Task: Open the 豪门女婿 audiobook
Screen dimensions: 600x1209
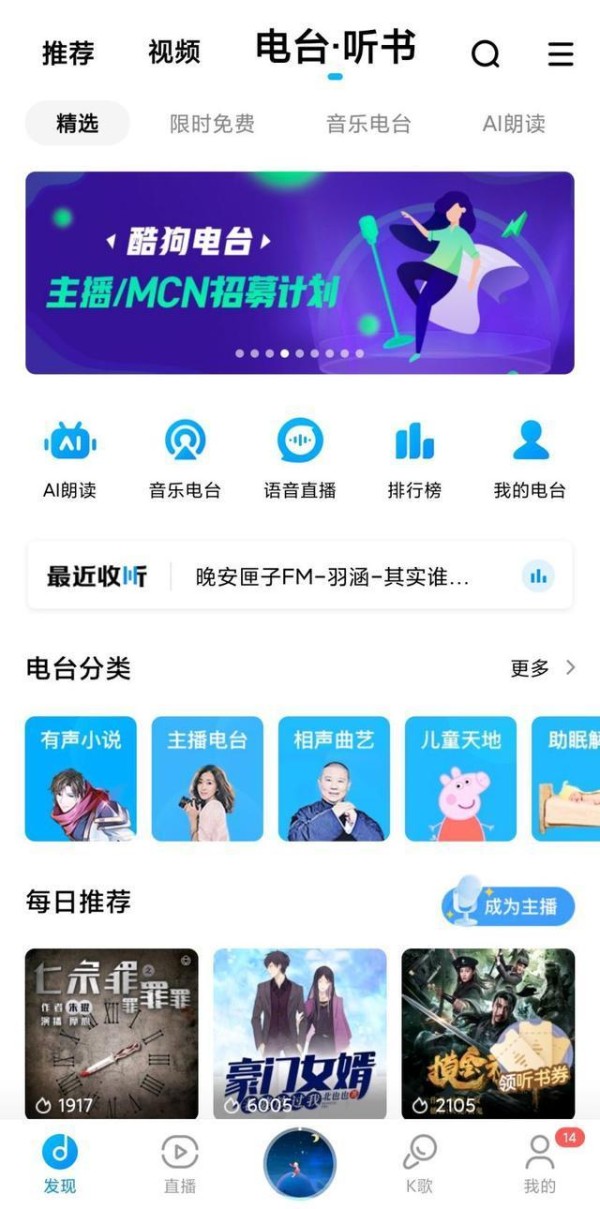Action: click(300, 1034)
